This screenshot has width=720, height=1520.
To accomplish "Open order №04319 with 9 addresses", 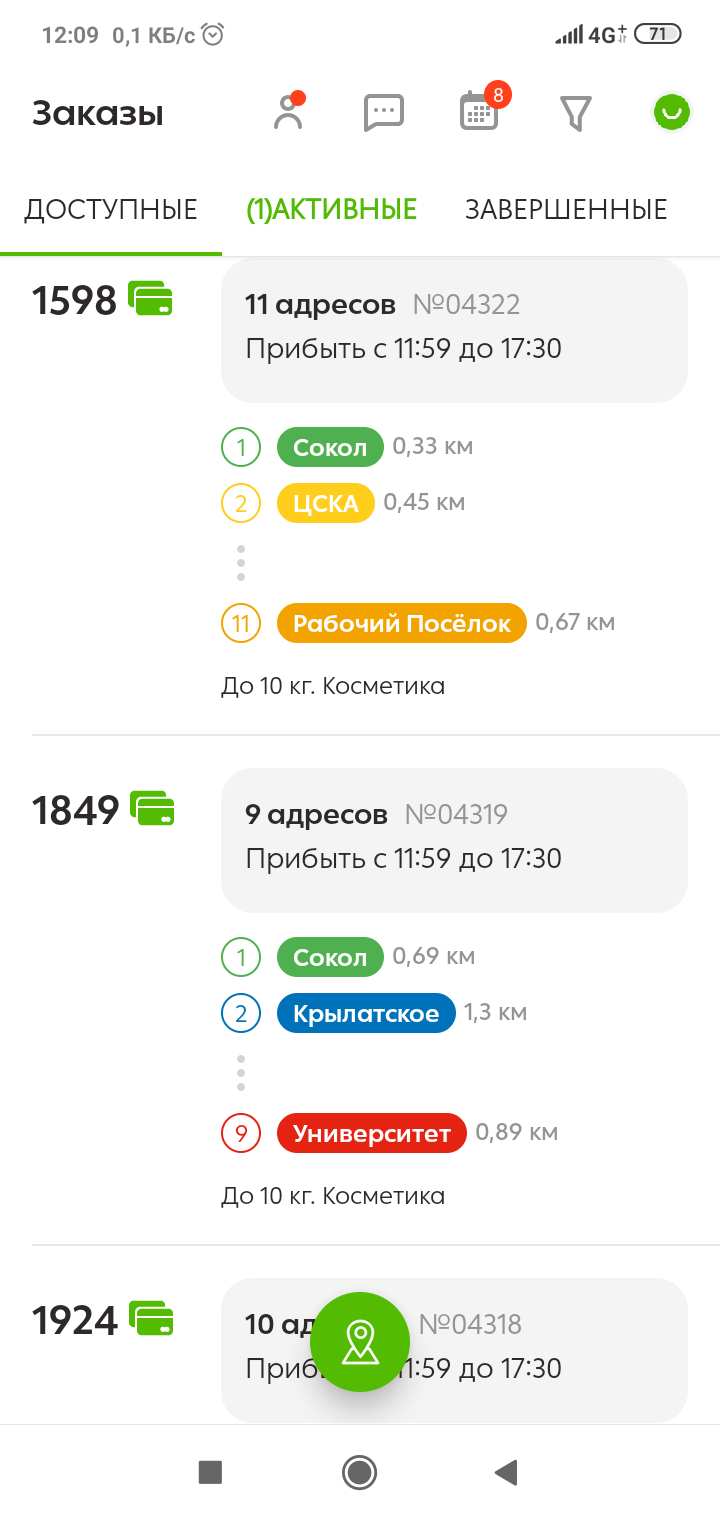I will [454, 837].
